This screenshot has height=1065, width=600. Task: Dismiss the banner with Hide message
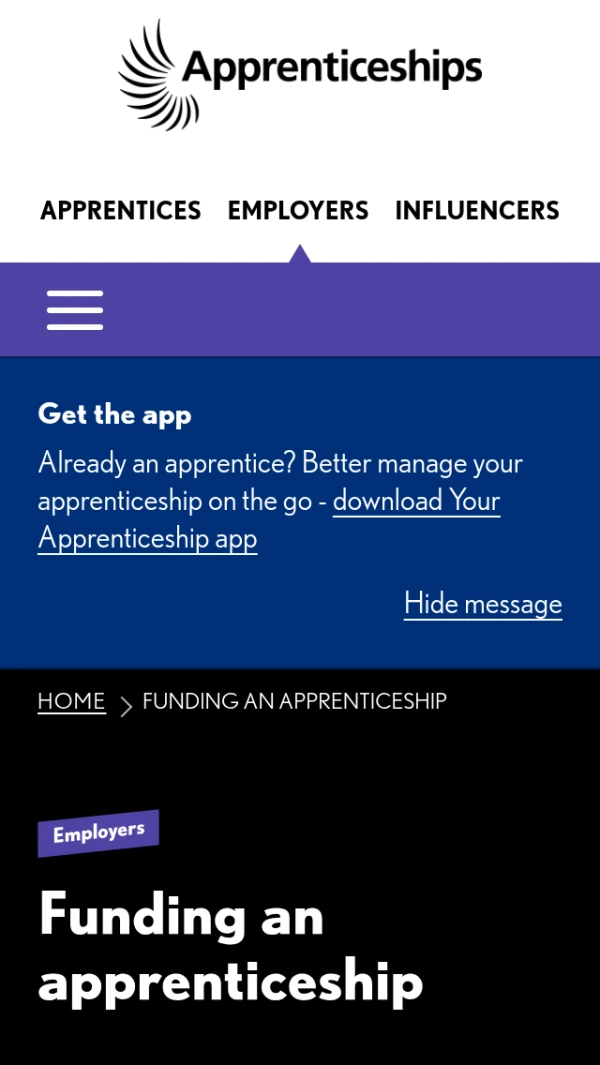pos(483,604)
